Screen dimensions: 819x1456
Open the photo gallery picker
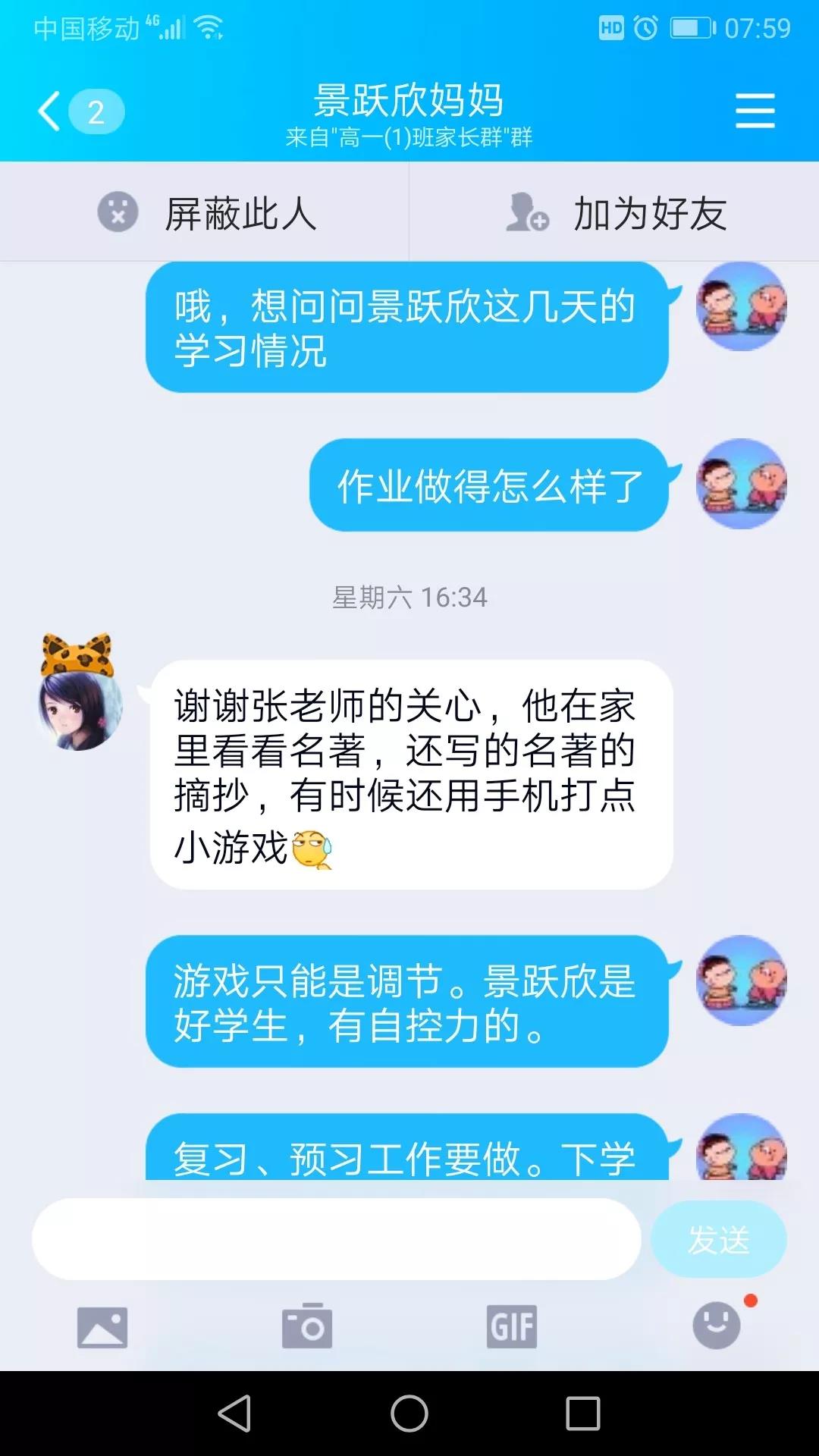pos(102,1327)
